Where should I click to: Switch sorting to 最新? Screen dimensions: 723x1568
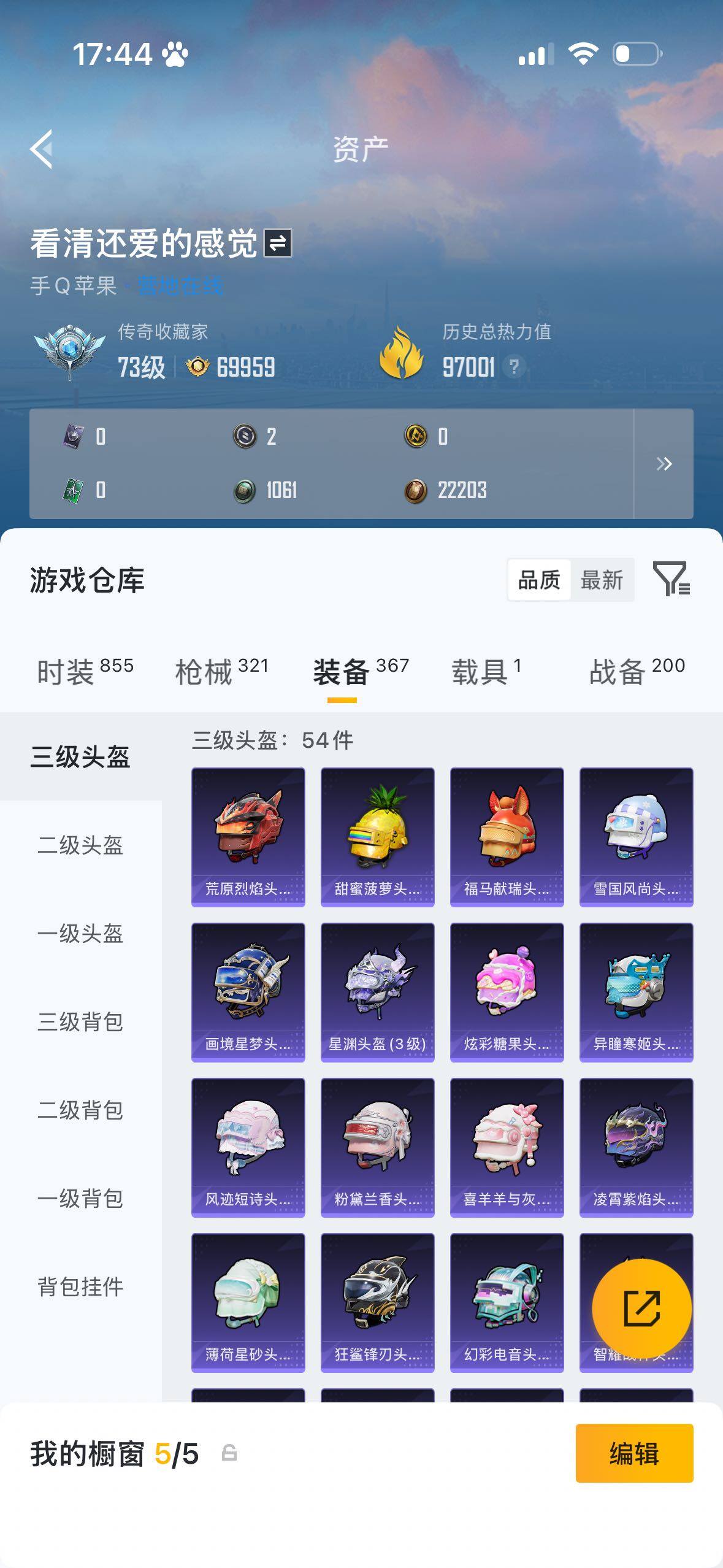tap(603, 579)
